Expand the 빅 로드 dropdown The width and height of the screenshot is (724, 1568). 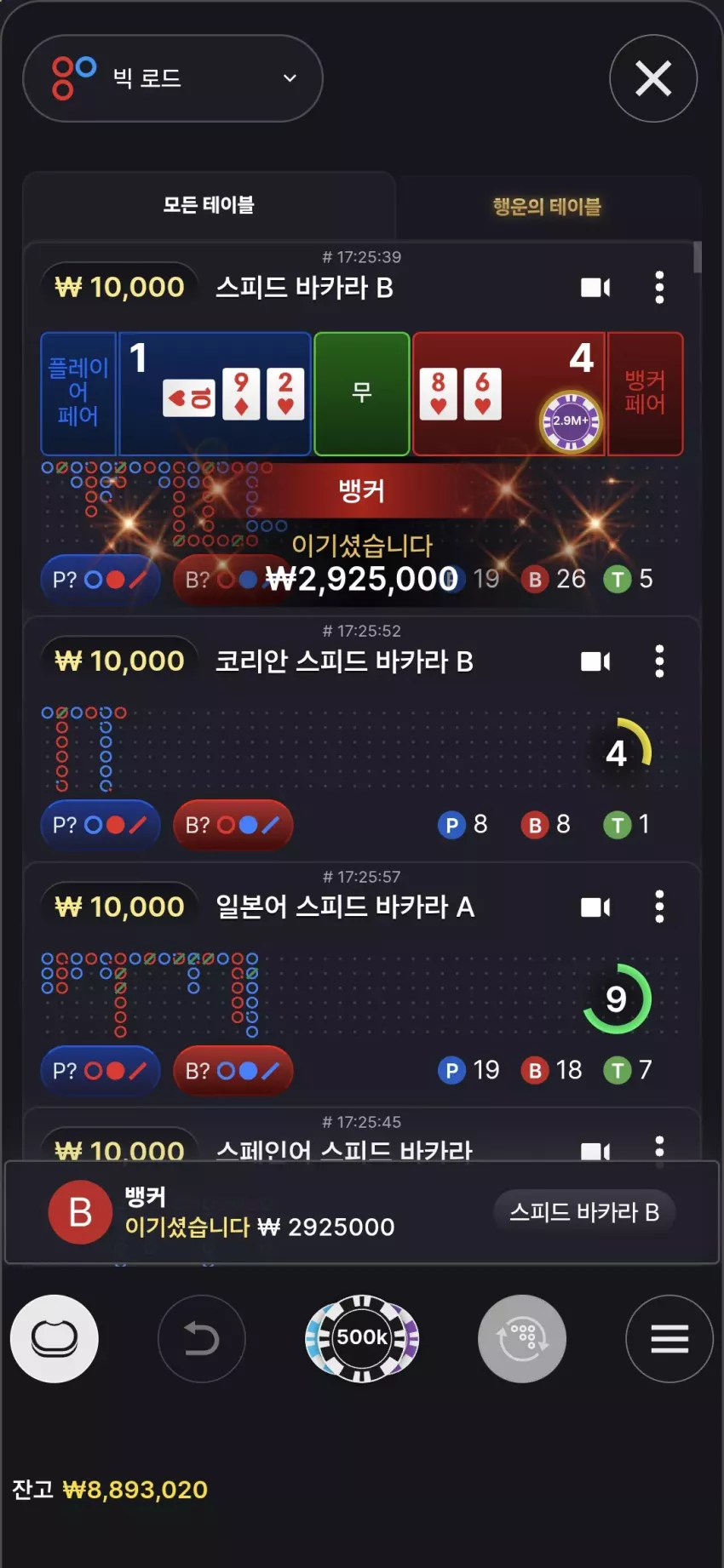173,78
